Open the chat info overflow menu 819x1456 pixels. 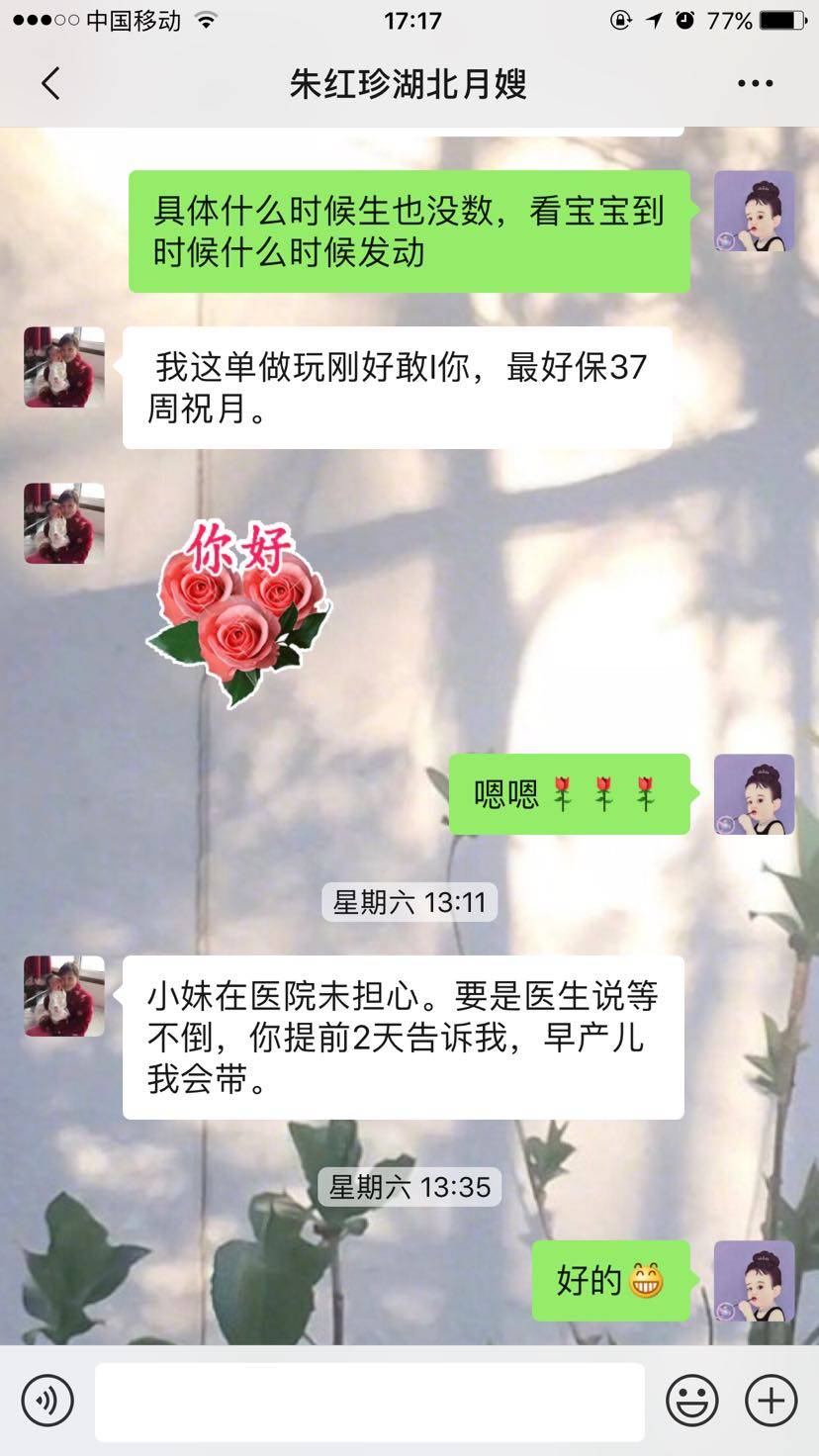pos(755,84)
